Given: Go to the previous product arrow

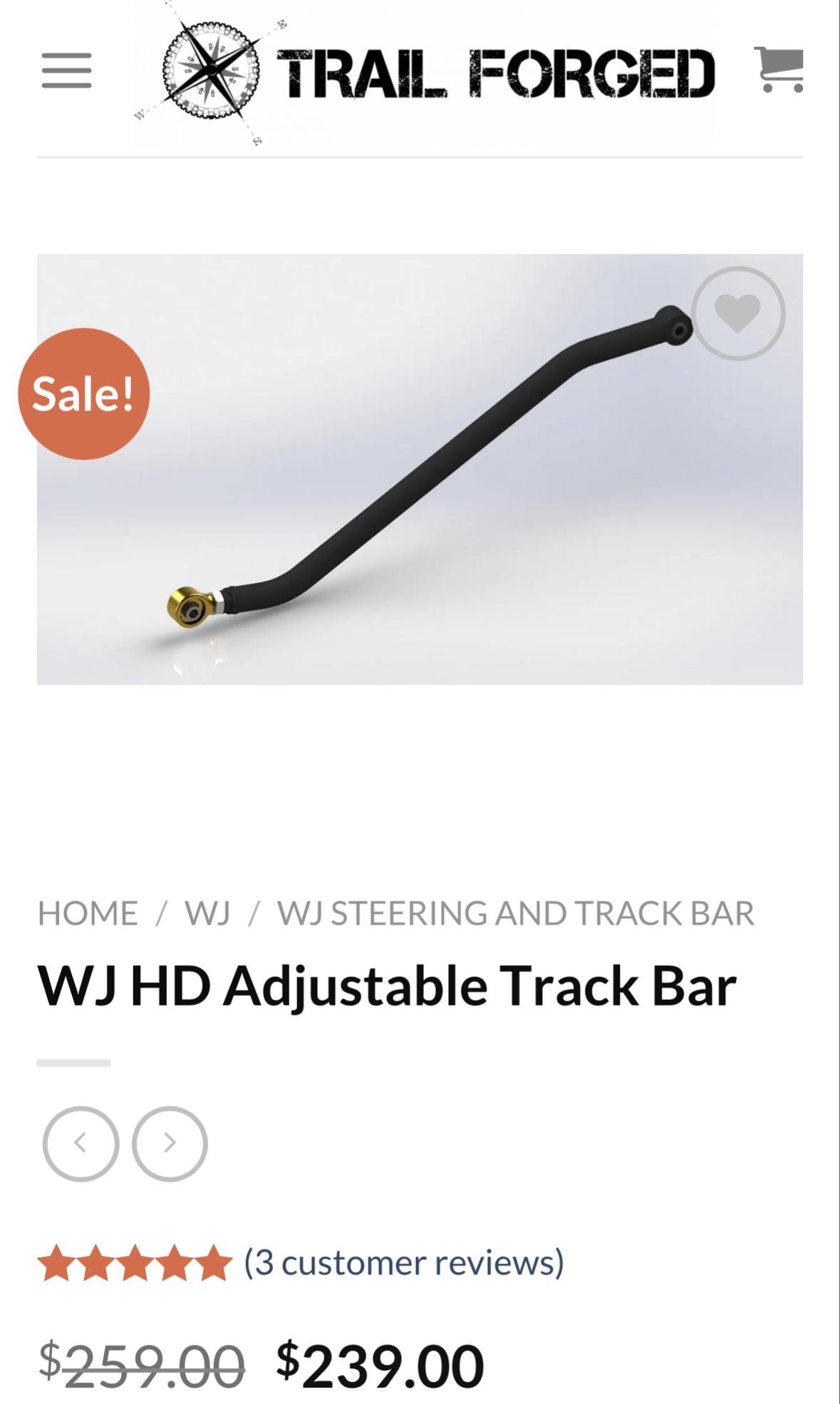Looking at the screenshot, I should click(x=81, y=1143).
